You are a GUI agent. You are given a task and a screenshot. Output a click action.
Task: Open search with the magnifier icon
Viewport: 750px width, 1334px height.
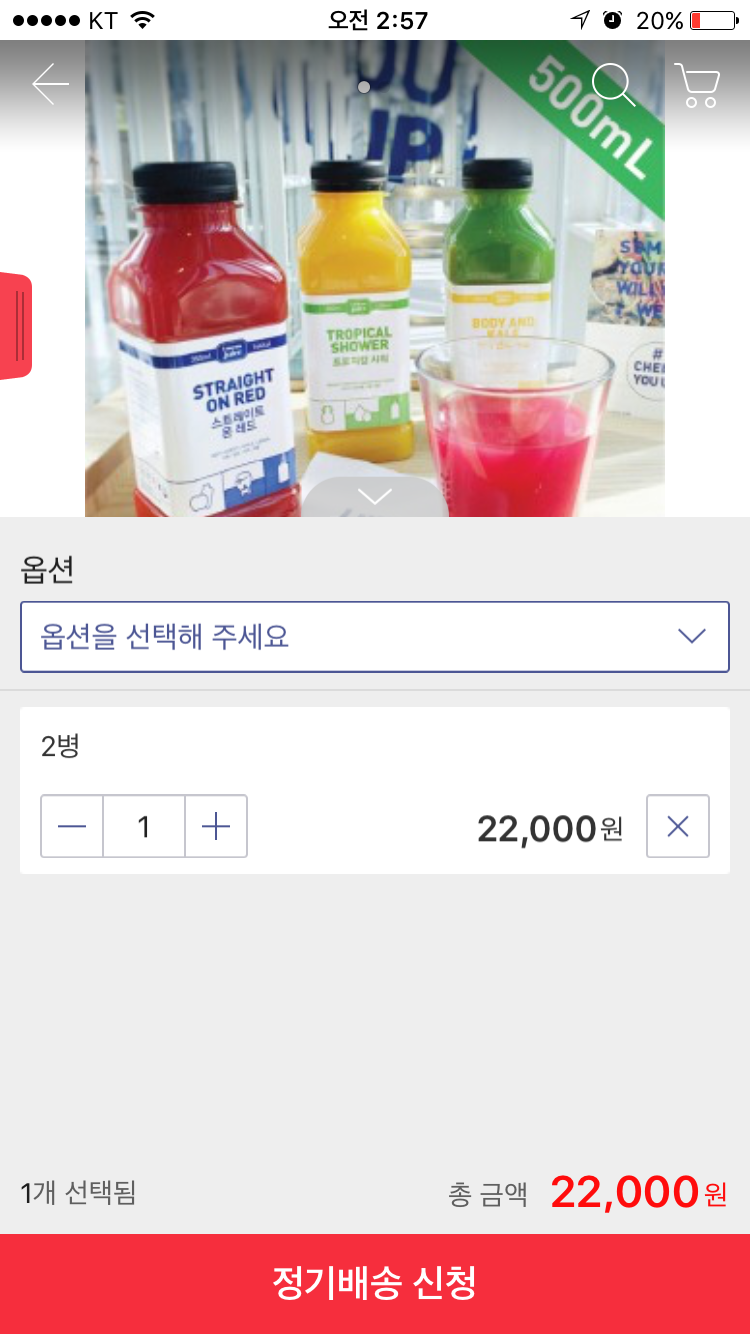(613, 86)
